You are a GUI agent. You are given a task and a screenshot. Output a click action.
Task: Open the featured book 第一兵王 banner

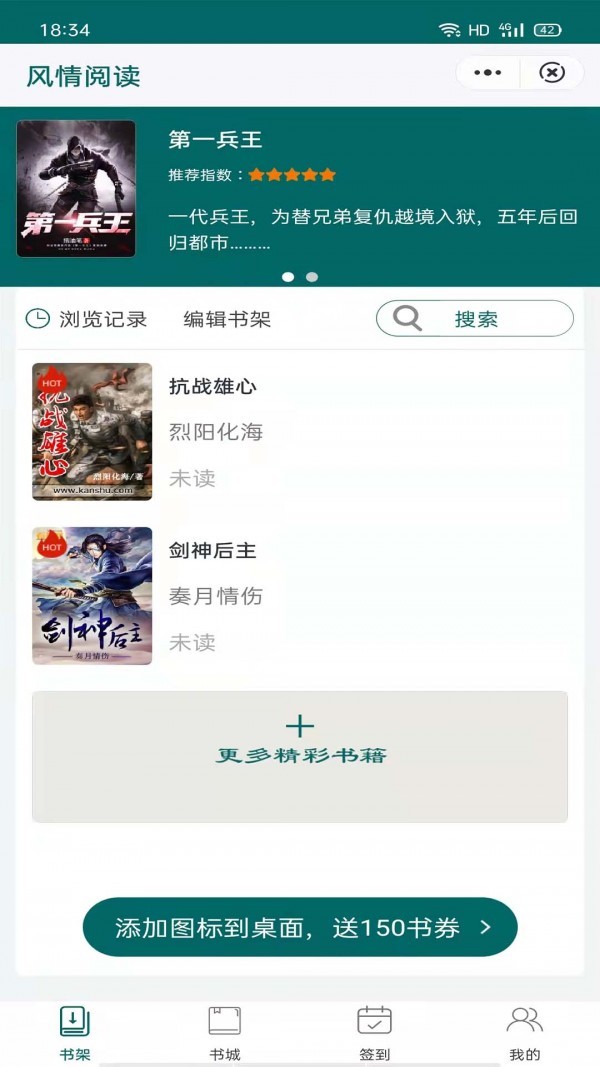coord(300,190)
